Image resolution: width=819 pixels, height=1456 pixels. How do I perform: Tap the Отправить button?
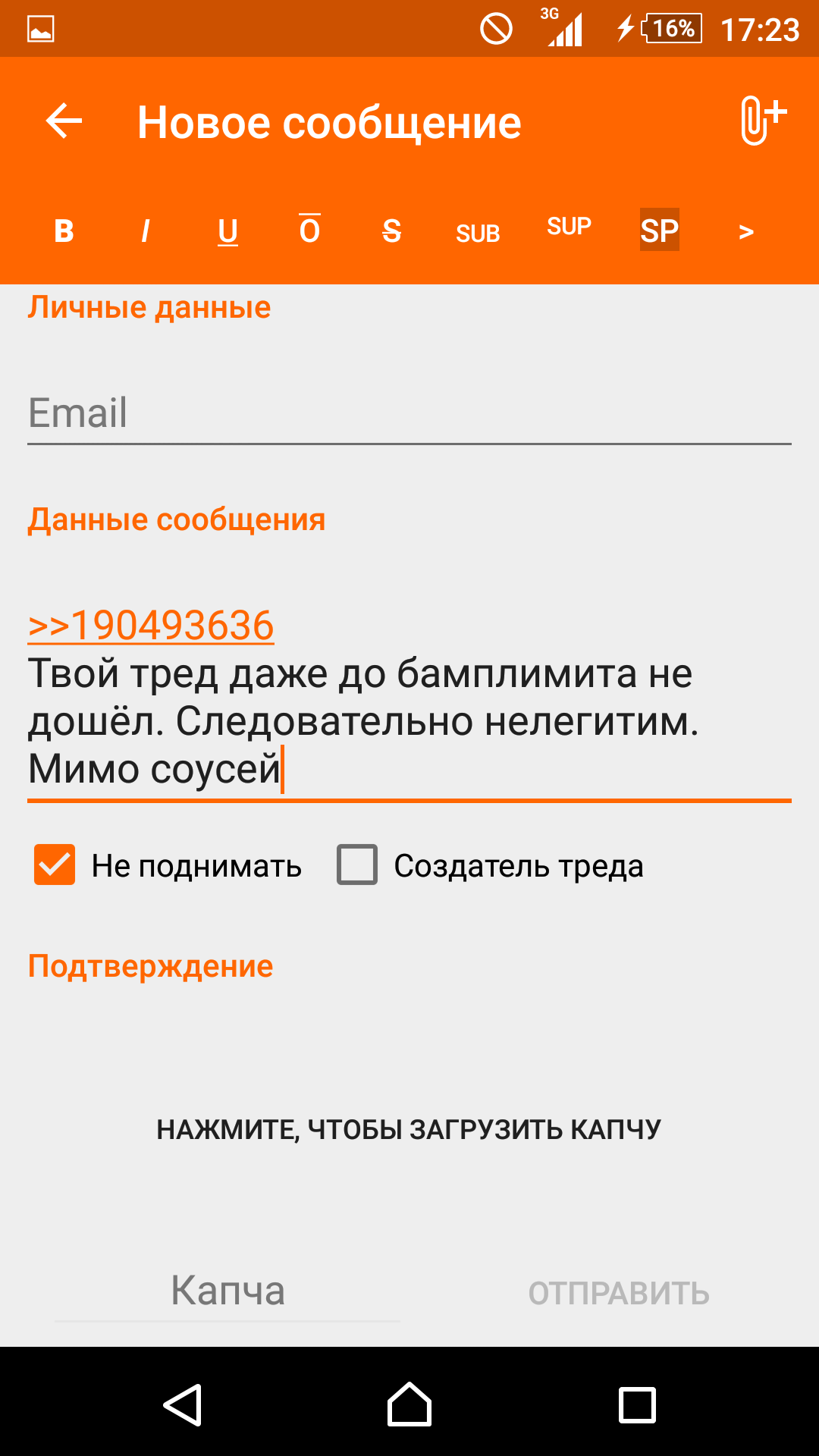coord(619,1294)
